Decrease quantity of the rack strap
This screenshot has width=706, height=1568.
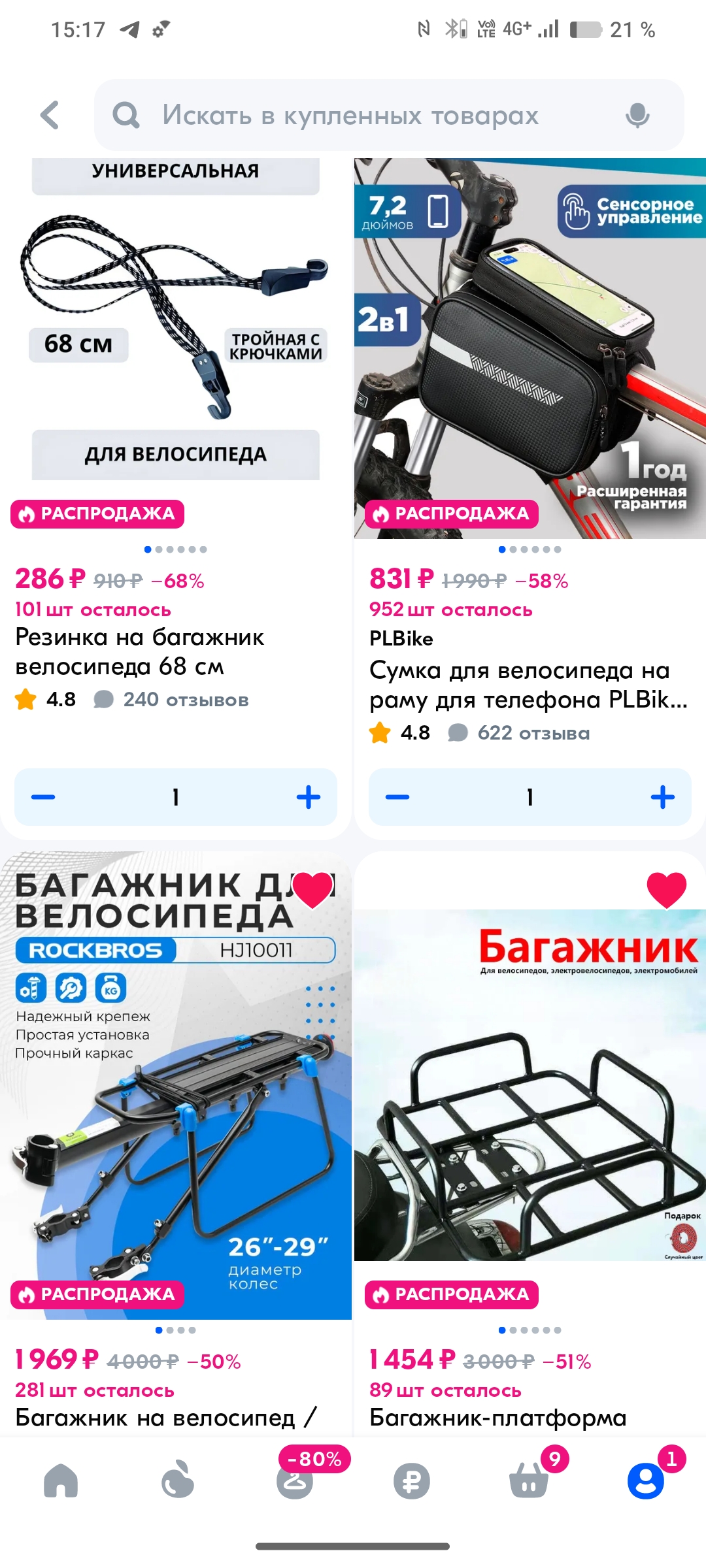pyautogui.click(x=44, y=797)
